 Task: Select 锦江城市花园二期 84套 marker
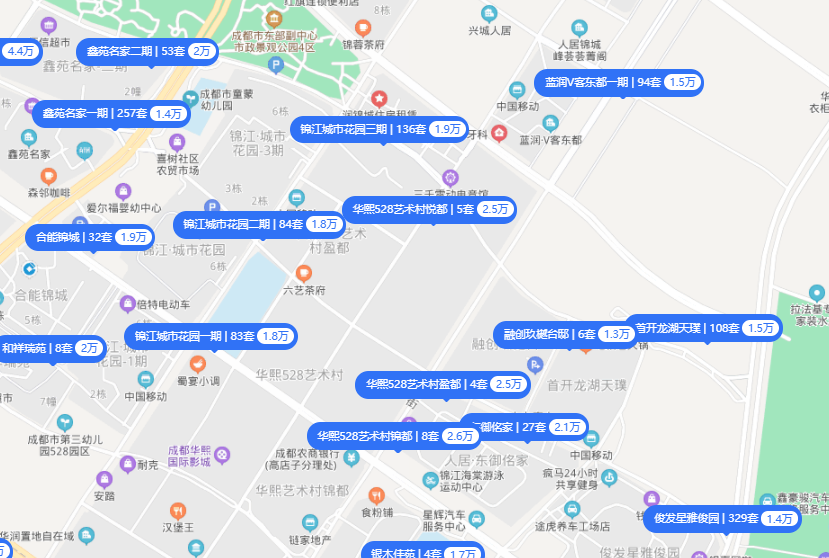[260, 224]
